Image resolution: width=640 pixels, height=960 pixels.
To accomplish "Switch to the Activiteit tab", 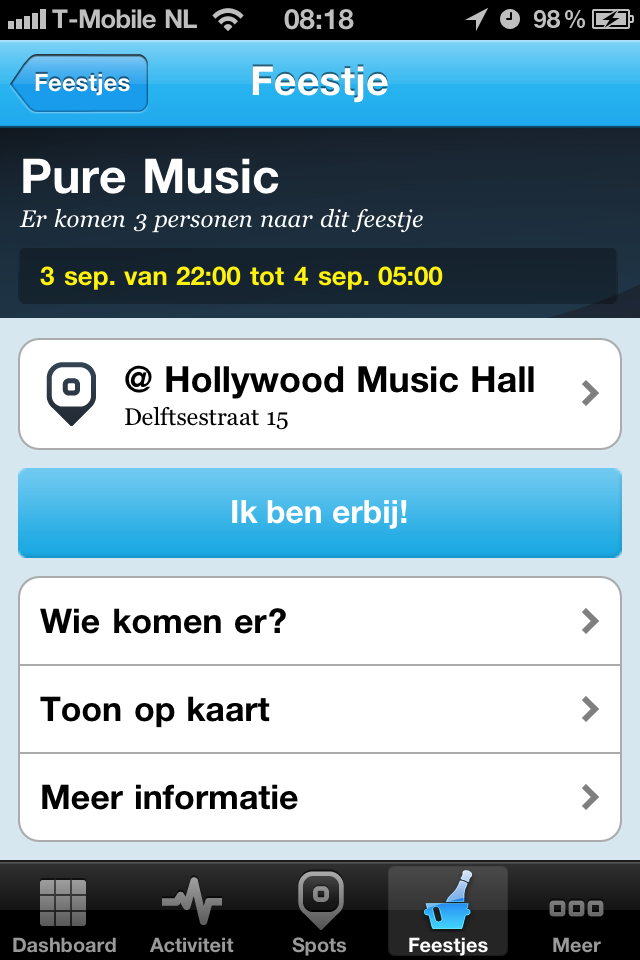I will point(192,912).
